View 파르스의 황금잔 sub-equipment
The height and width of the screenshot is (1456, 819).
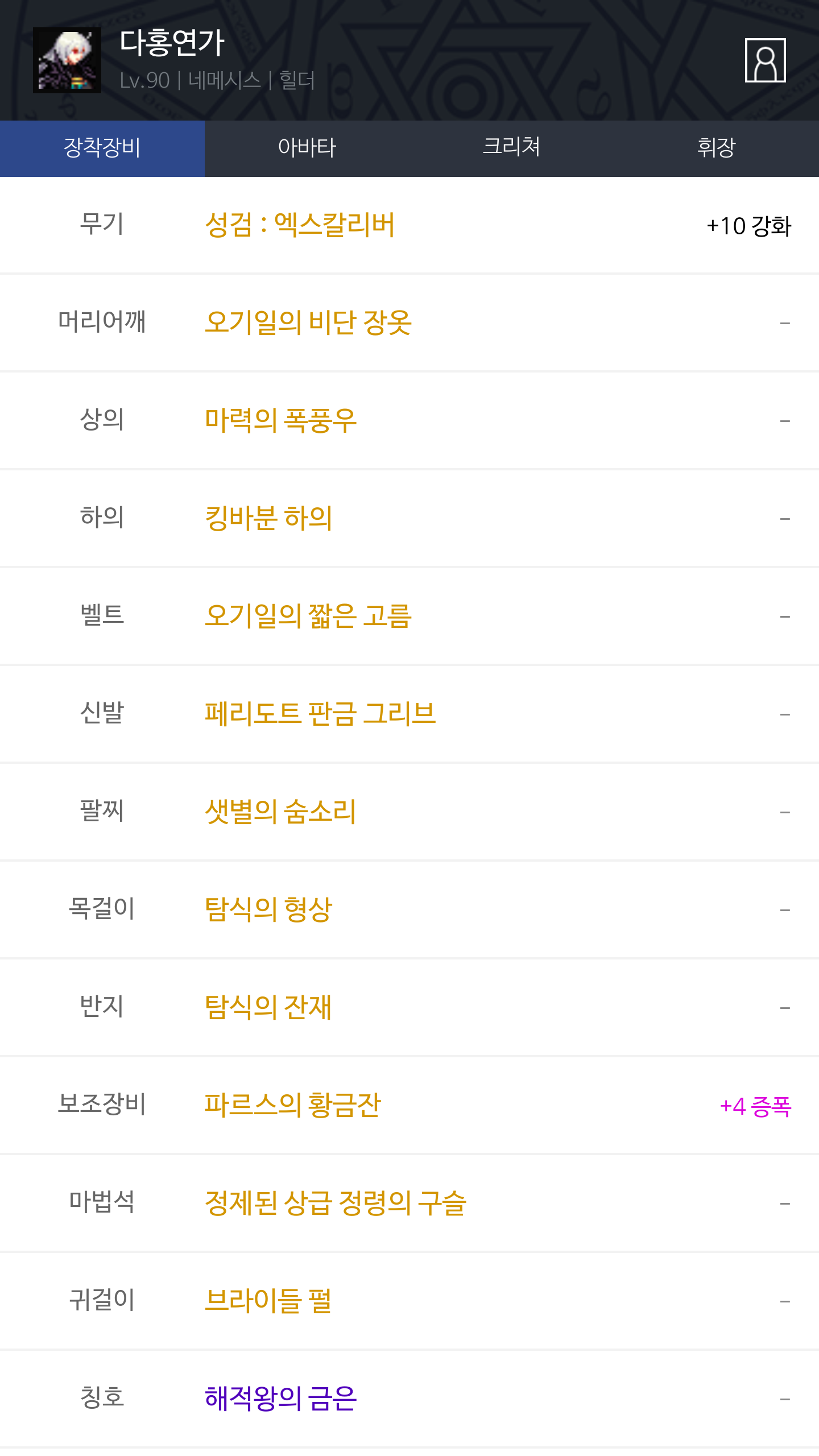click(x=409, y=1106)
